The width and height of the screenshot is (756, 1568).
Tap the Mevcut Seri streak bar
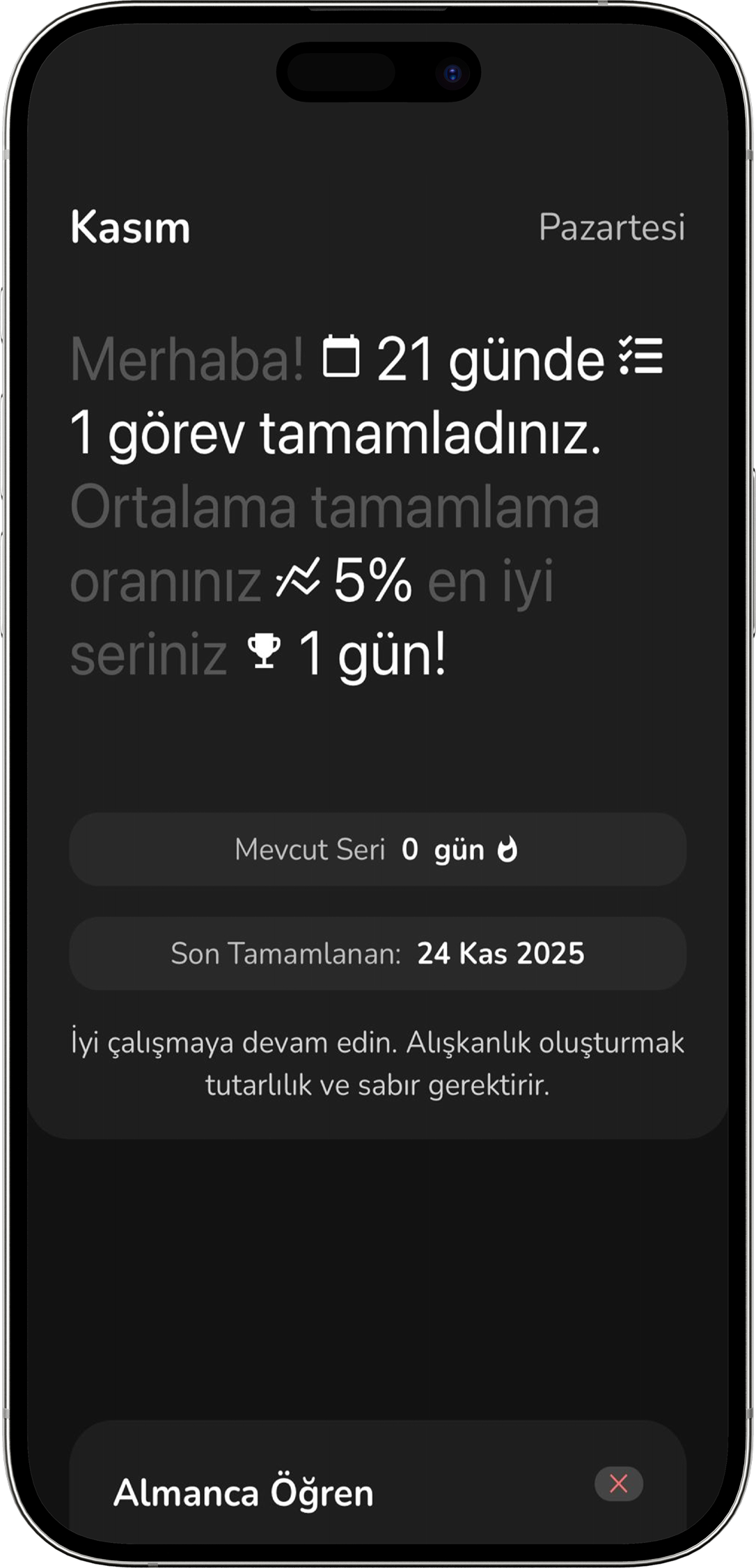tap(378, 848)
